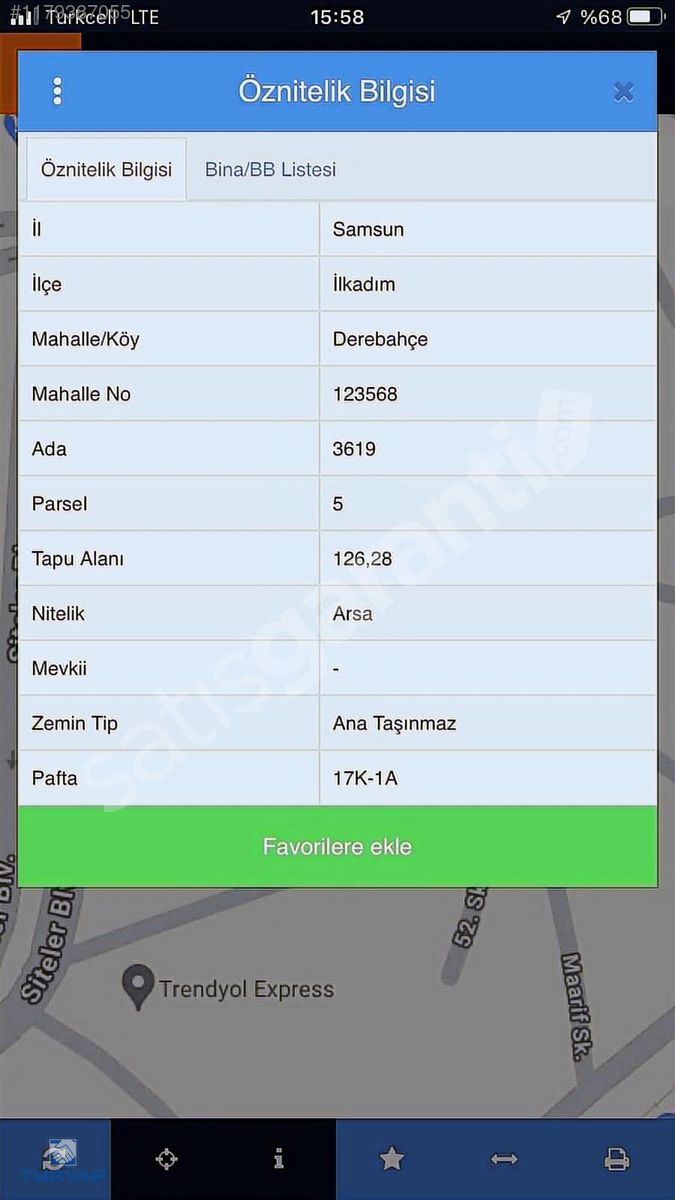This screenshot has width=675, height=1200.
Task: Tap the Favorilere ekle button
Action: click(x=337, y=847)
